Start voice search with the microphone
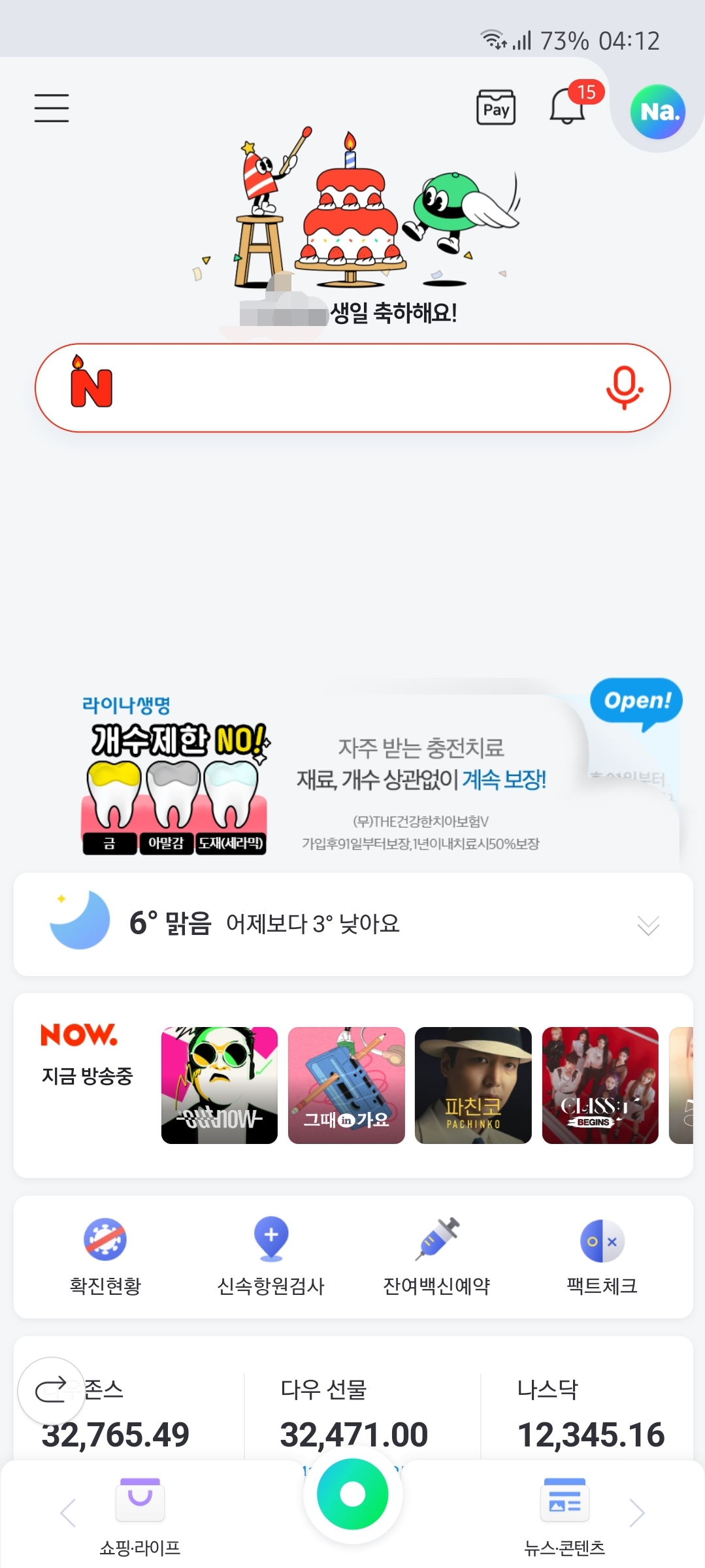 (x=624, y=388)
